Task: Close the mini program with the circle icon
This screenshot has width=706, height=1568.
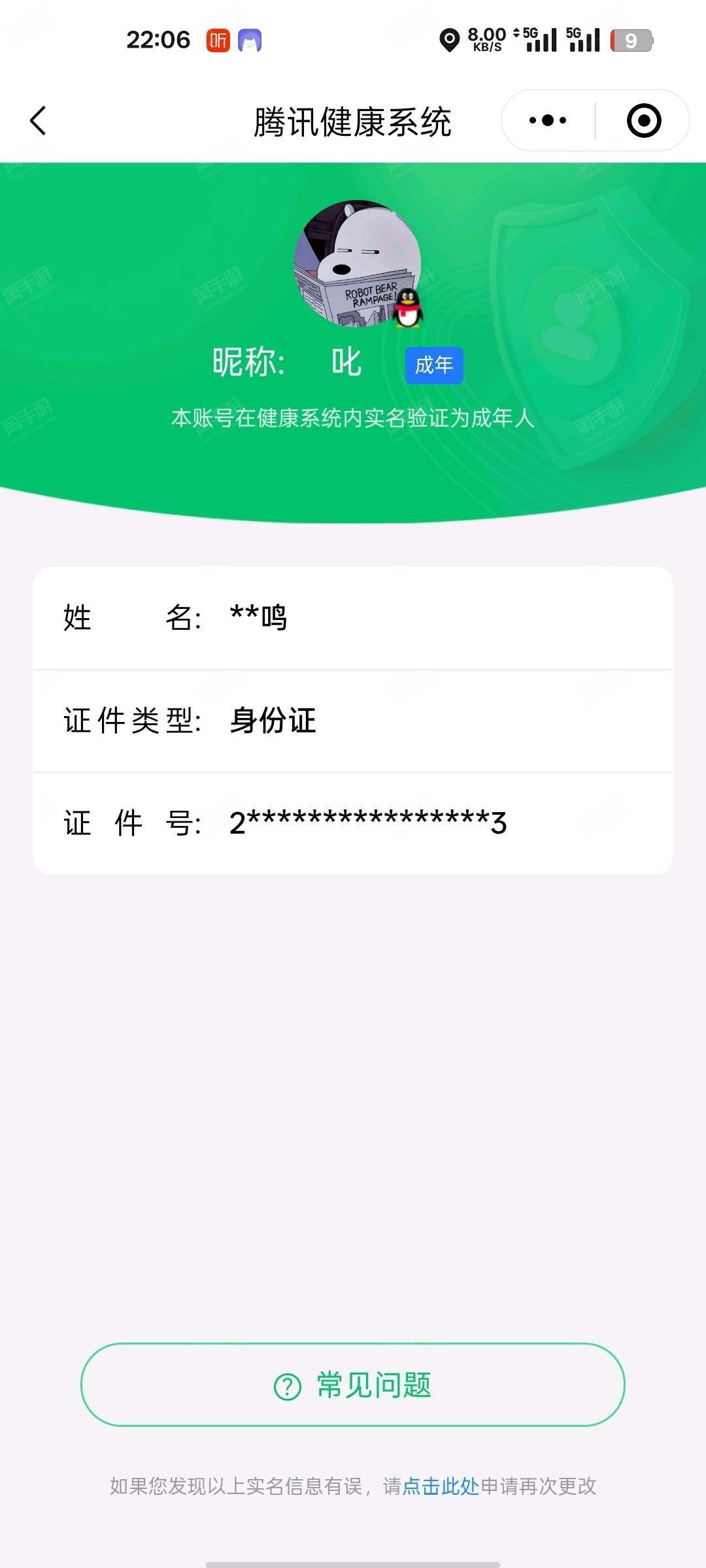Action: pyautogui.click(x=644, y=120)
